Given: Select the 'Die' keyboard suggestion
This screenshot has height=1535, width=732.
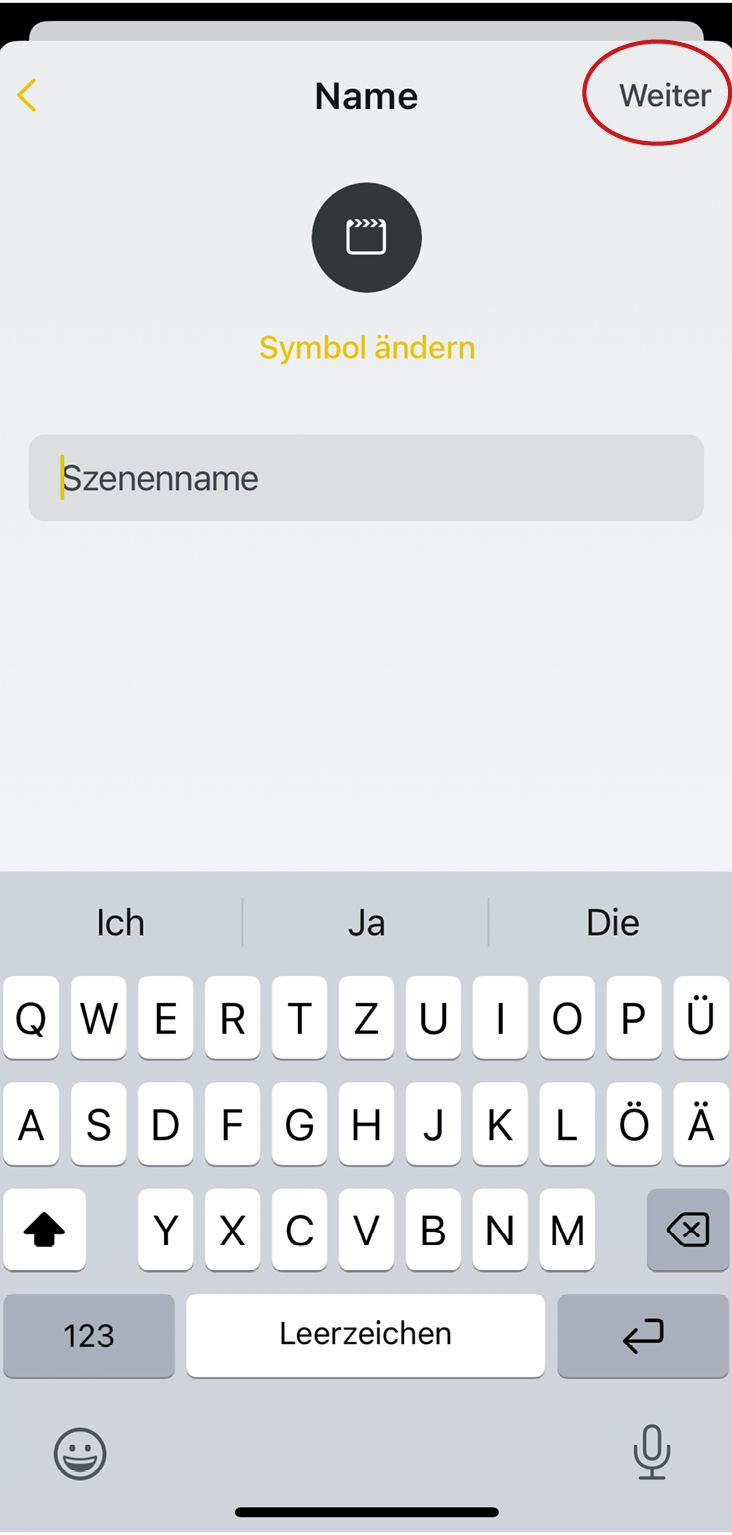Looking at the screenshot, I should [x=612, y=922].
